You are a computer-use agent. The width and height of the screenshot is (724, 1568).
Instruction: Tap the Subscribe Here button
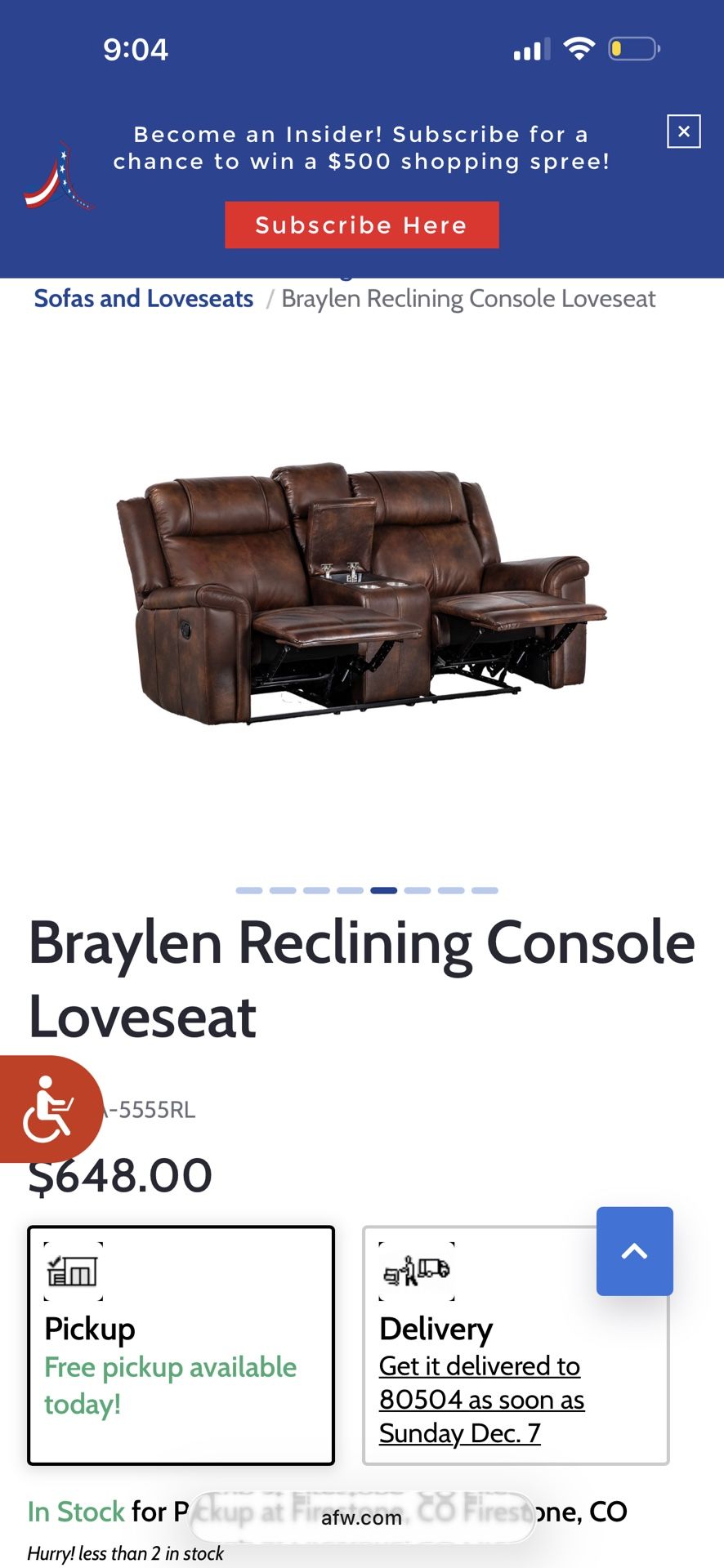(x=361, y=225)
